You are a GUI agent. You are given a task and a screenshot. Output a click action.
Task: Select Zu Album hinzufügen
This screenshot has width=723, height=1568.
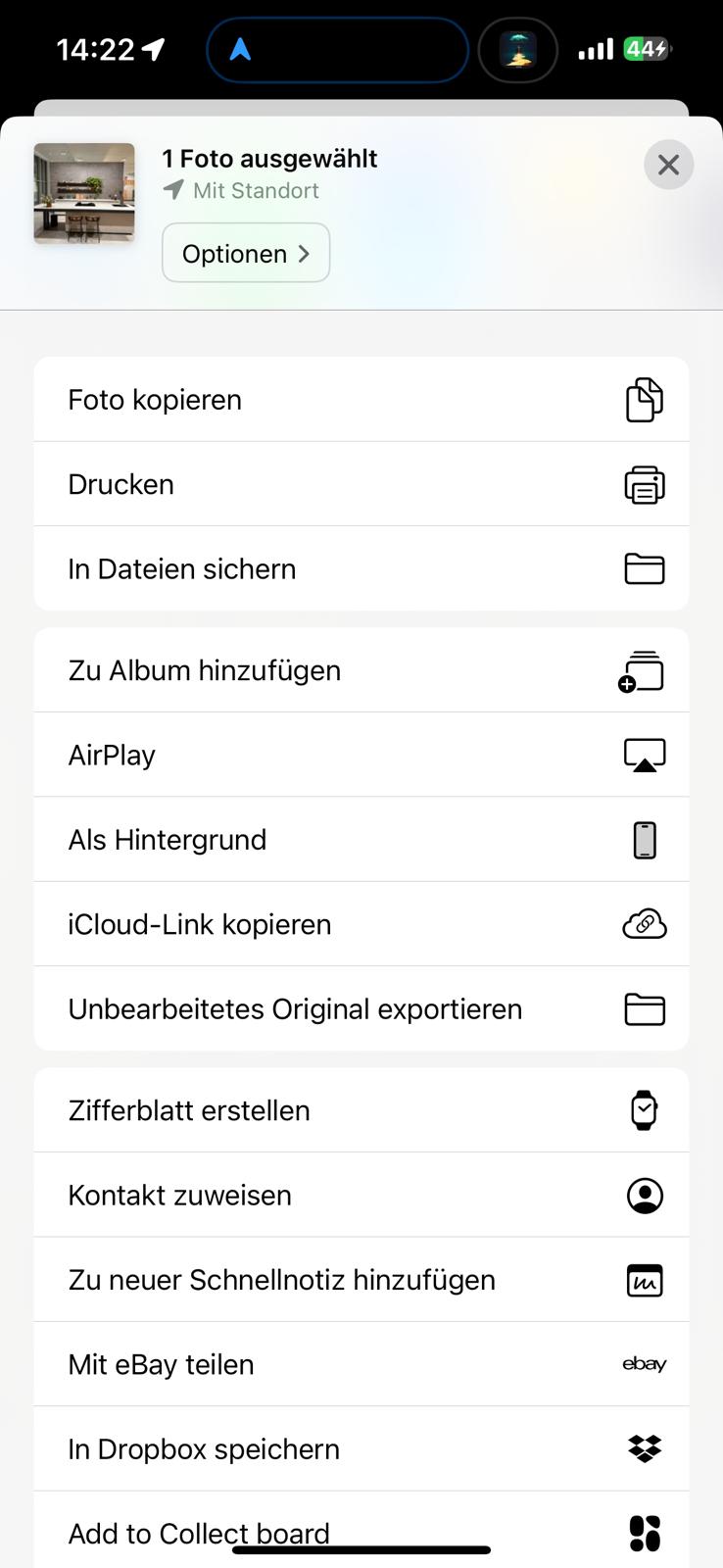pyautogui.click(x=361, y=670)
